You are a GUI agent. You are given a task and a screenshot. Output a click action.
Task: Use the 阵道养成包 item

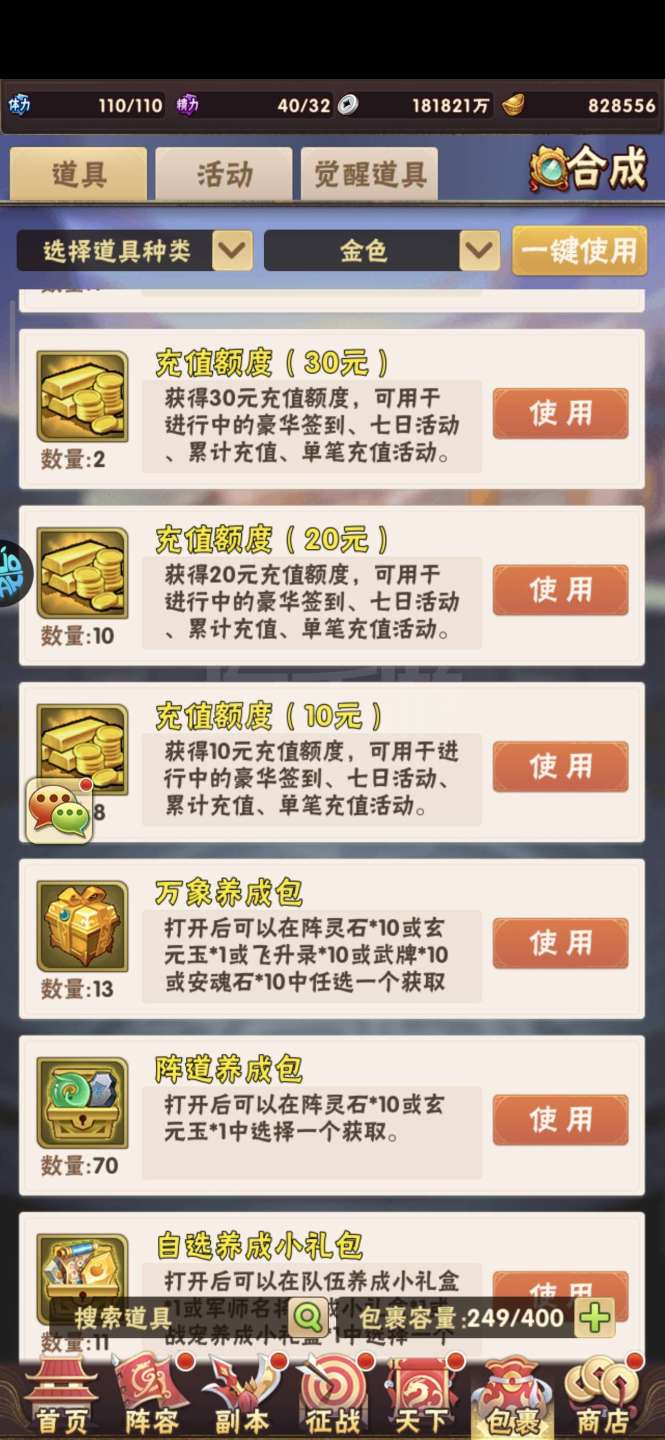click(x=561, y=1119)
